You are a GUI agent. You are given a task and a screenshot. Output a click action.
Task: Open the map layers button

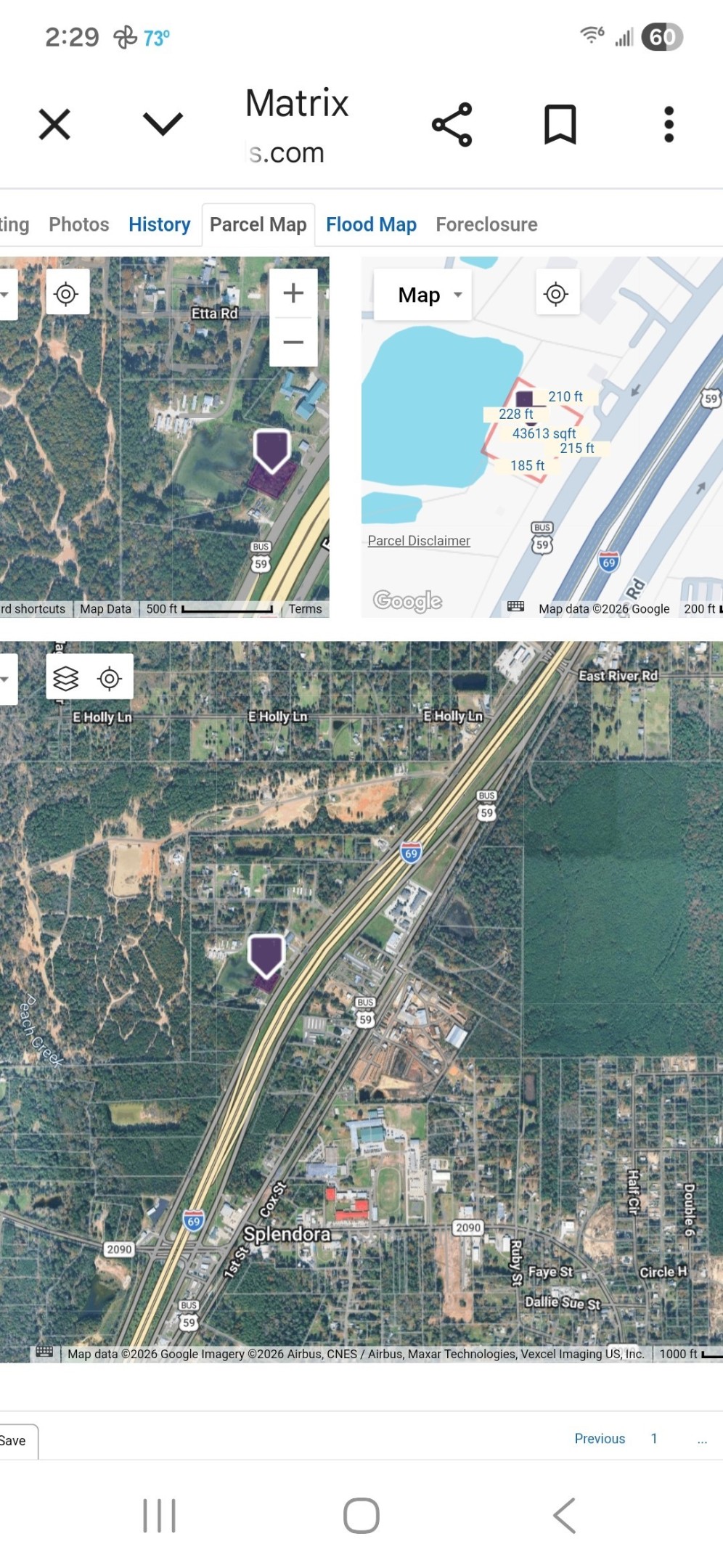point(66,678)
